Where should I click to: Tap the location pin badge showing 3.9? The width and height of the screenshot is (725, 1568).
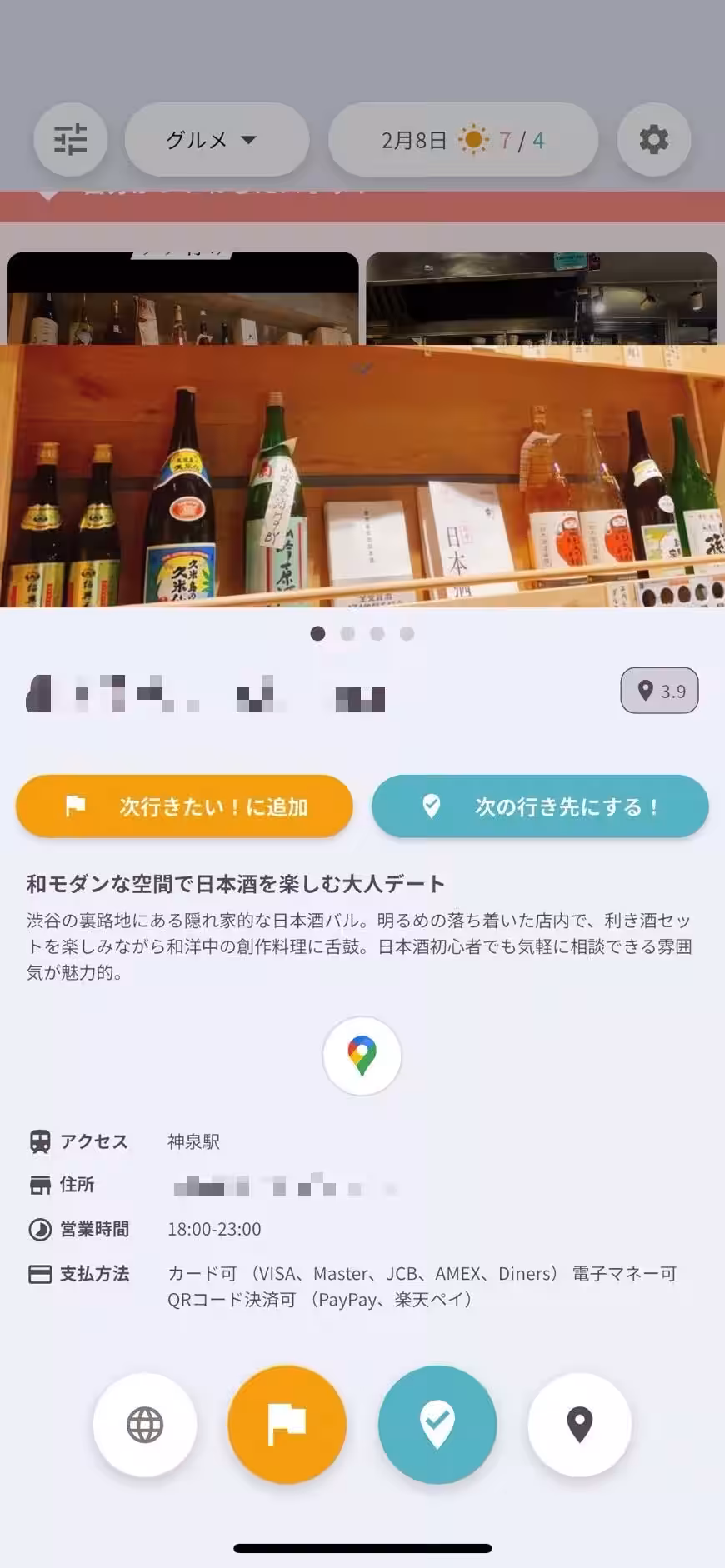659,691
